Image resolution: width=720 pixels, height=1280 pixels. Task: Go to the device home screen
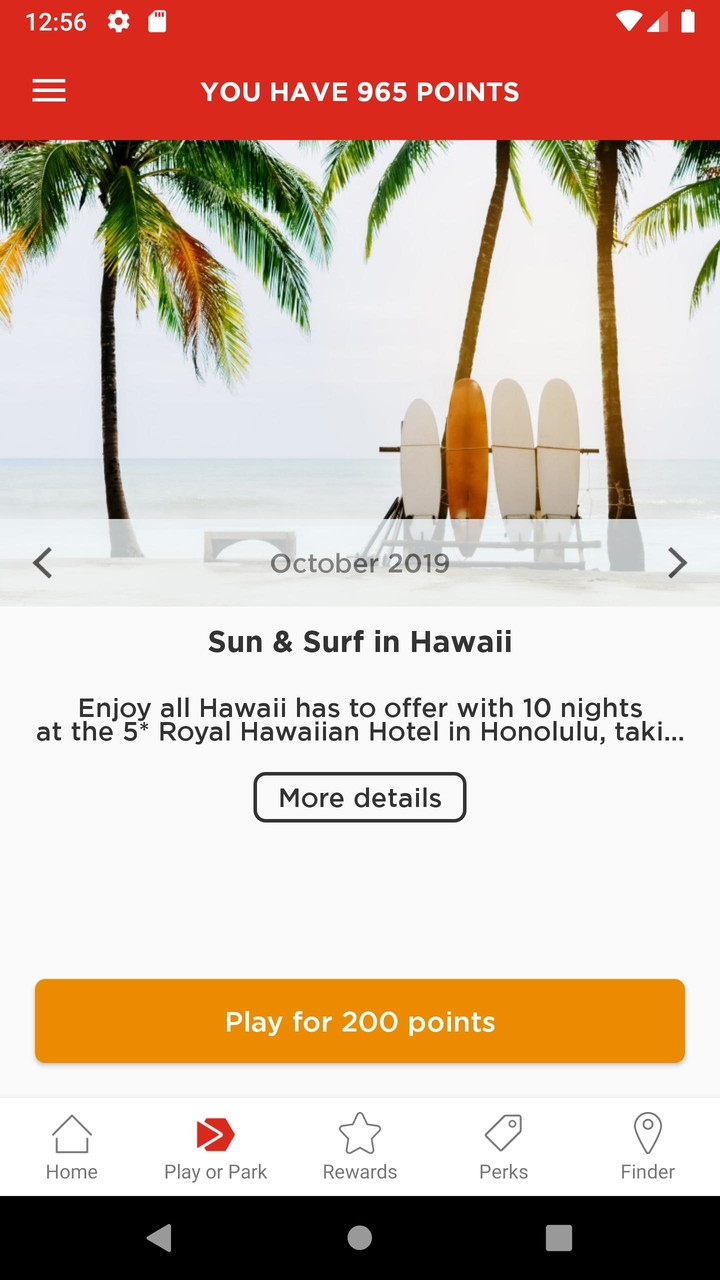click(x=360, y=1238)
